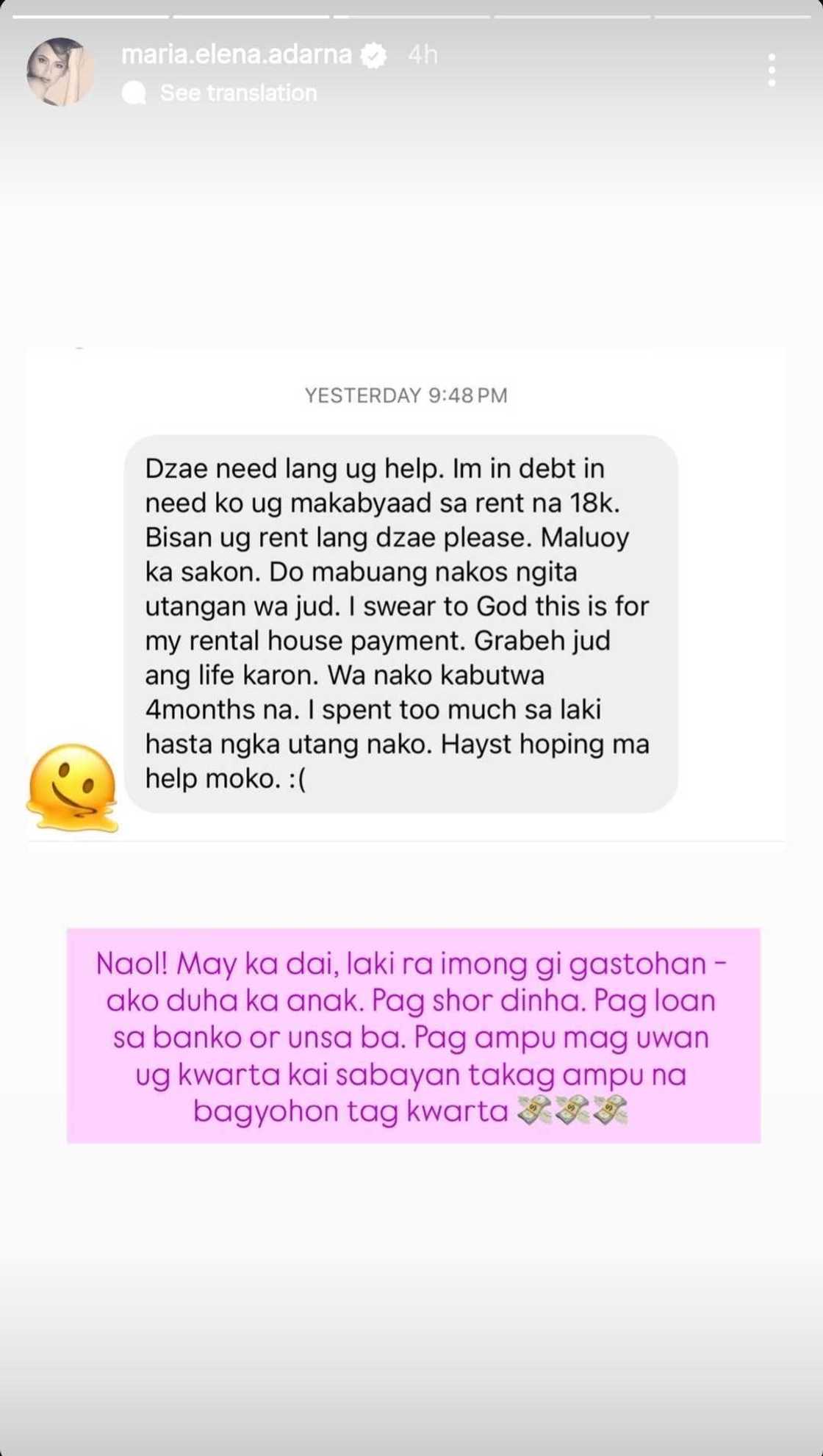Open maria.elena.adarna's profile picture
The height and width of the screenshot is (1456, 823).
tap(60, 71)
